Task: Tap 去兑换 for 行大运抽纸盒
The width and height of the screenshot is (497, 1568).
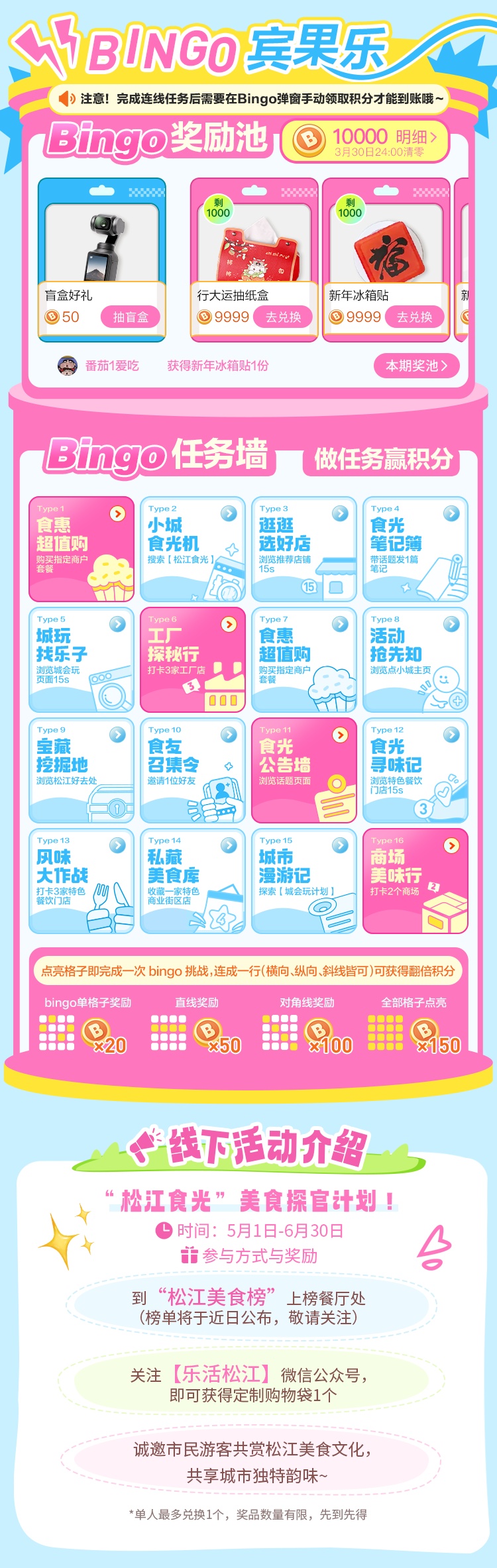Action: 283,317
